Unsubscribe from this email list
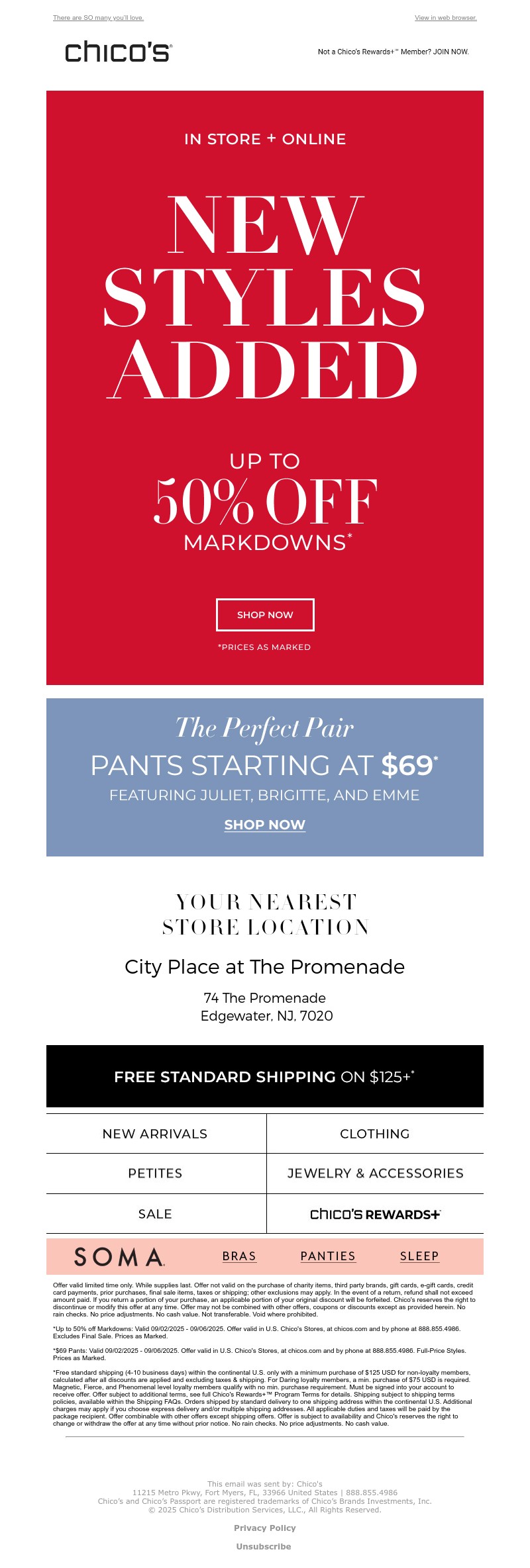 [264, 1546]
